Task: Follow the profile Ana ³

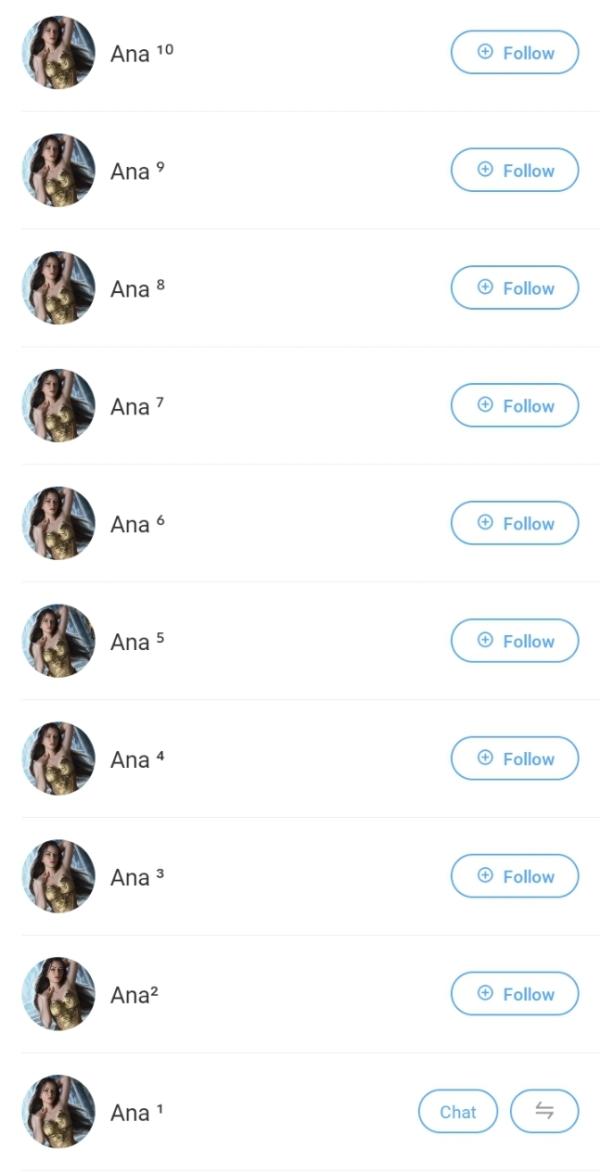Action: (x=515, y=876)
